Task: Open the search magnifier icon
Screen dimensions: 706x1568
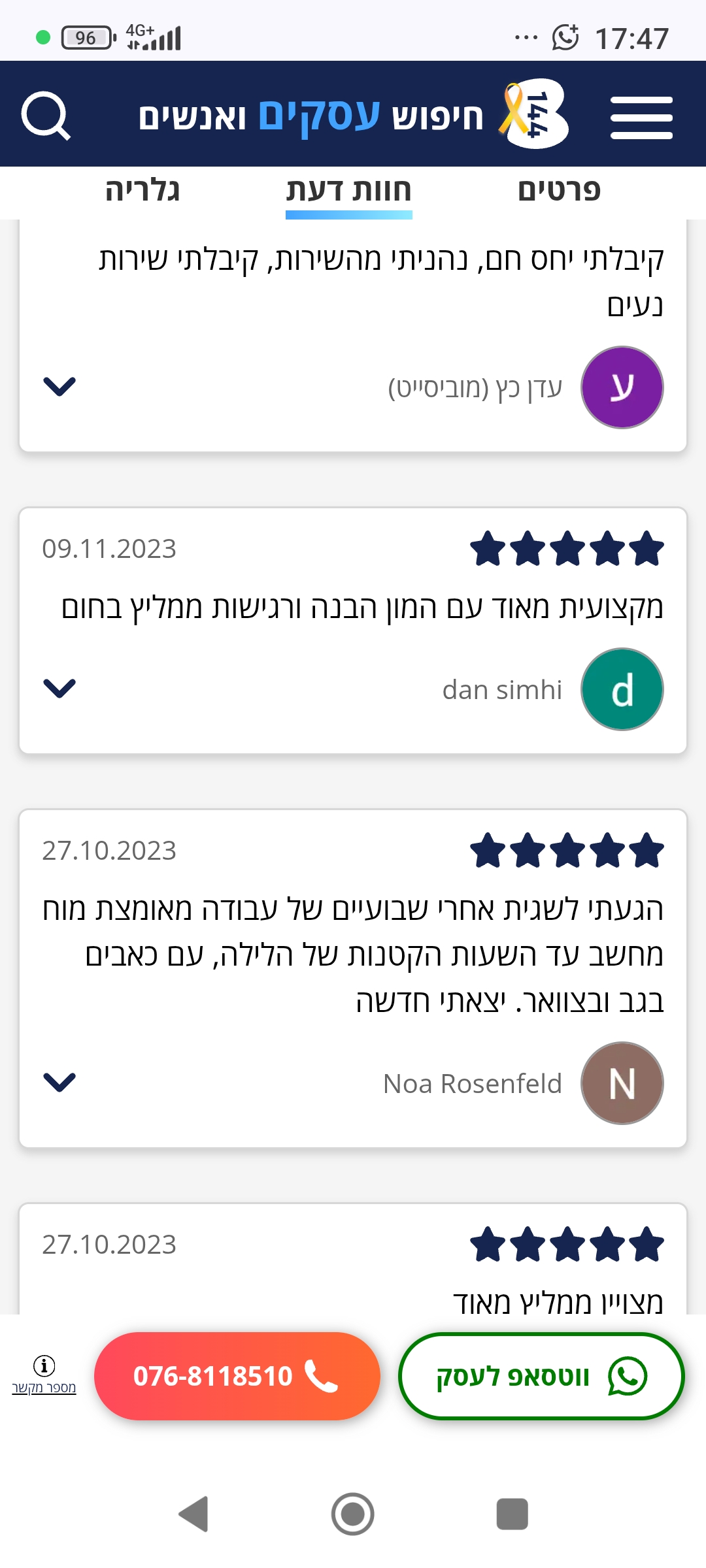Action: pos(46,116)
